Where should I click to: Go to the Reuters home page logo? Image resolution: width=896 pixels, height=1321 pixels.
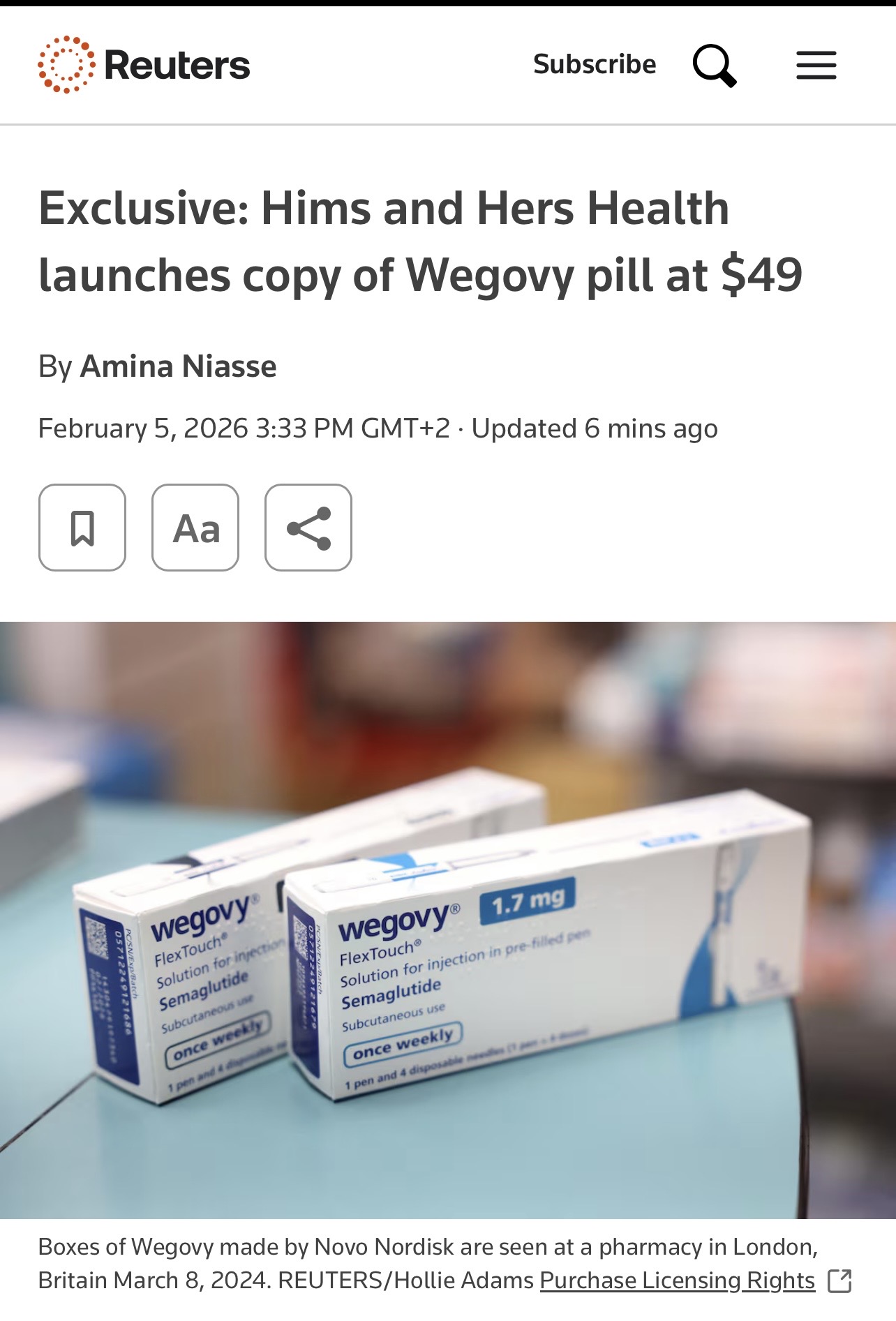click(x=144, y=65)
